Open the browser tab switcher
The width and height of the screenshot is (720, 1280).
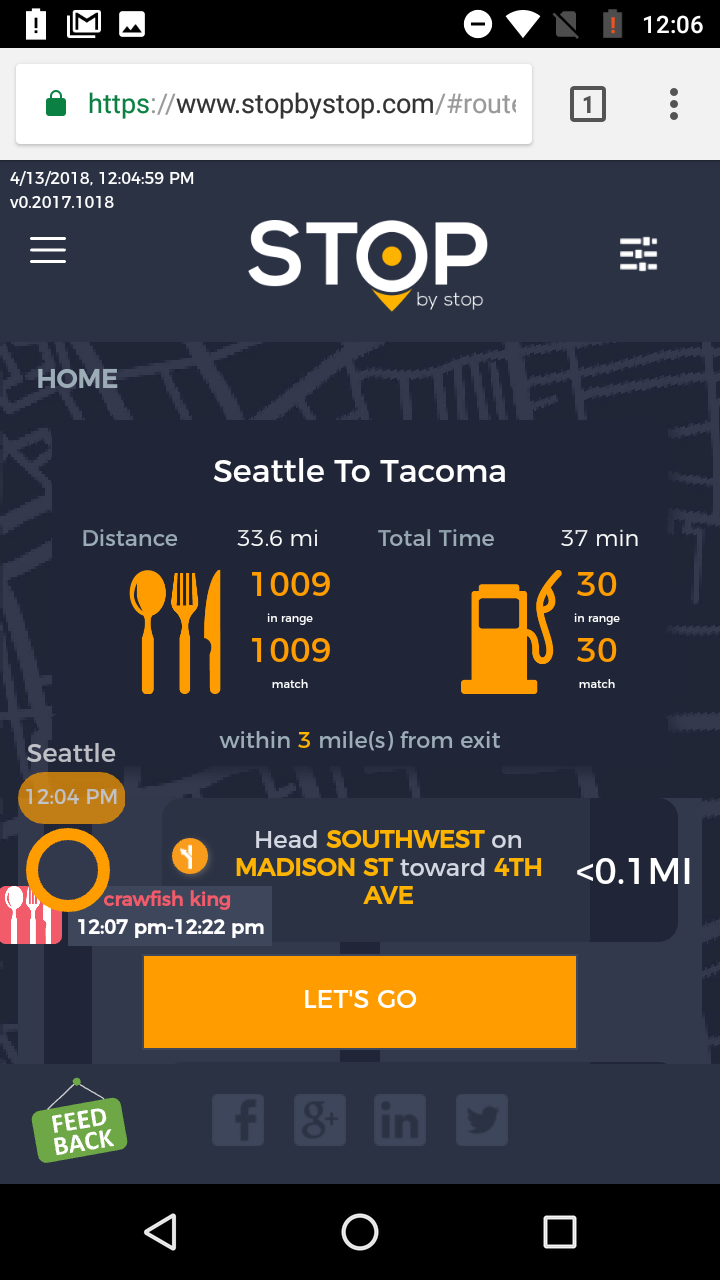pyautogui.click(x=587, y=104)
